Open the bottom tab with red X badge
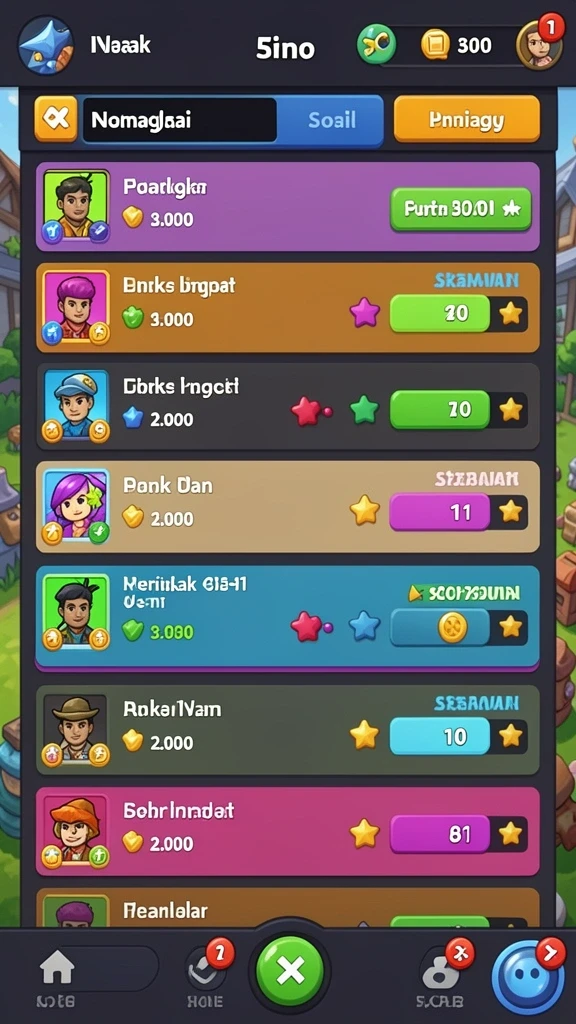This screenshot has height=1024, width=576. [441, 976]
